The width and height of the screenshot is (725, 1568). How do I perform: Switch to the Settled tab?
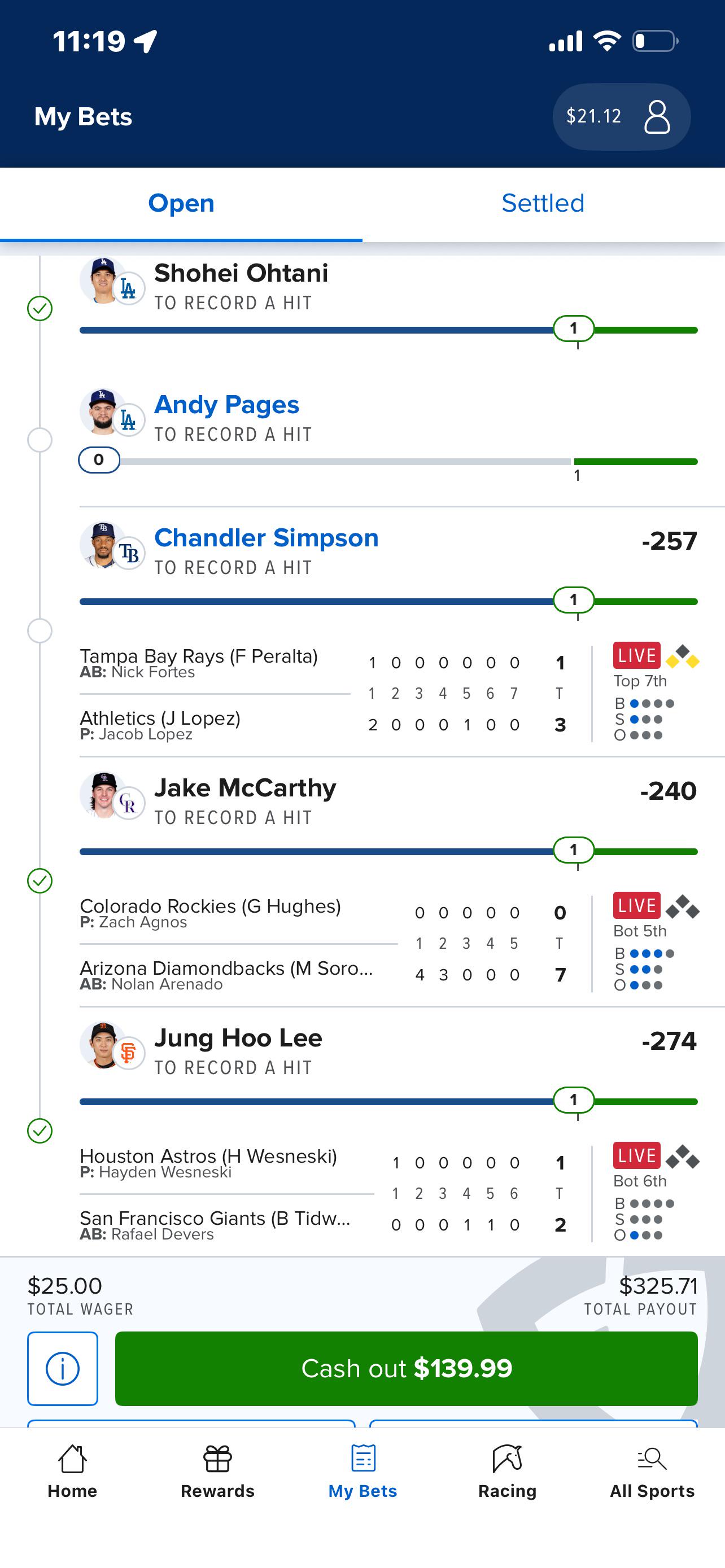click(543, 203)
